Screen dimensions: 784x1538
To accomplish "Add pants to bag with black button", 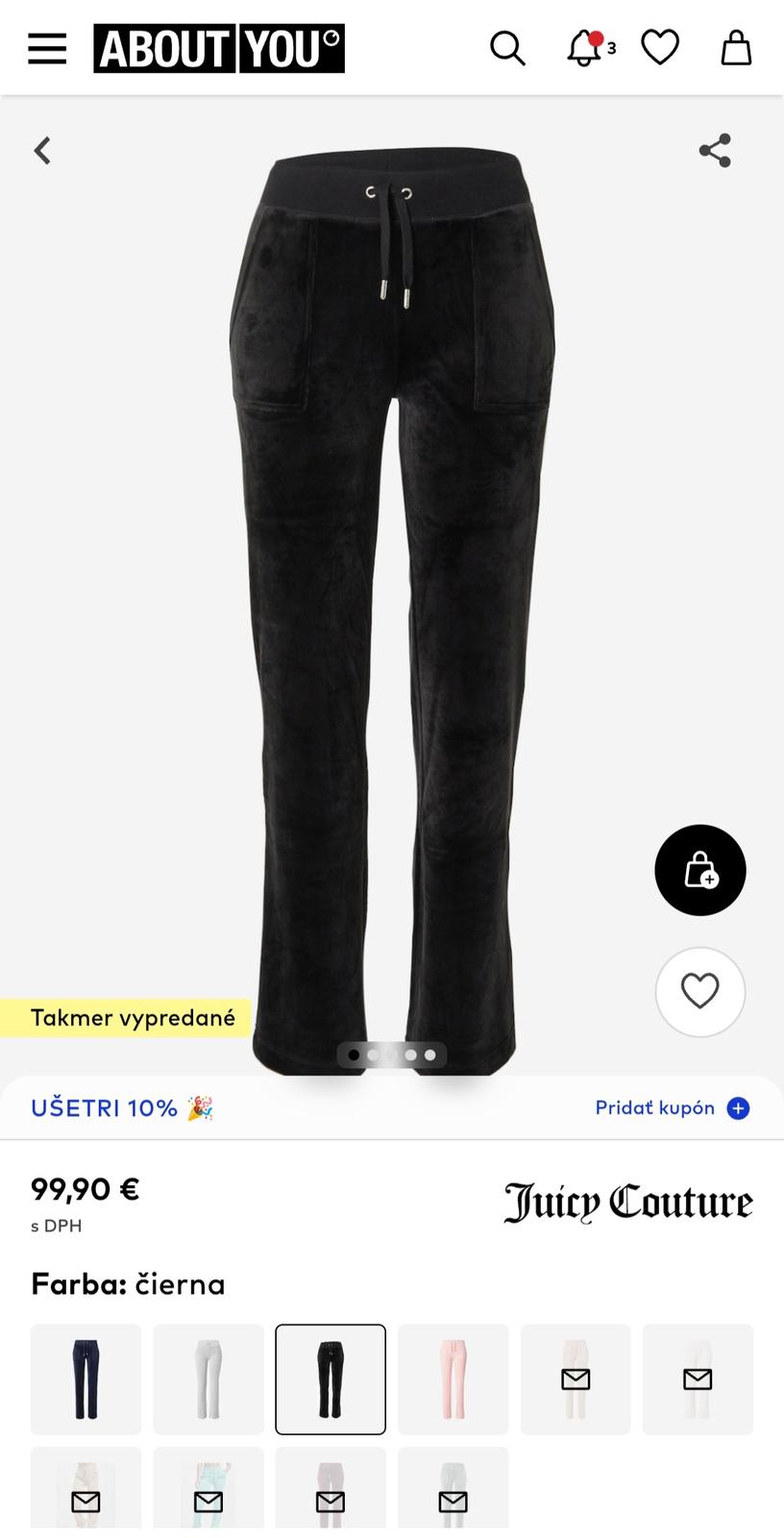I will (700, 870).
